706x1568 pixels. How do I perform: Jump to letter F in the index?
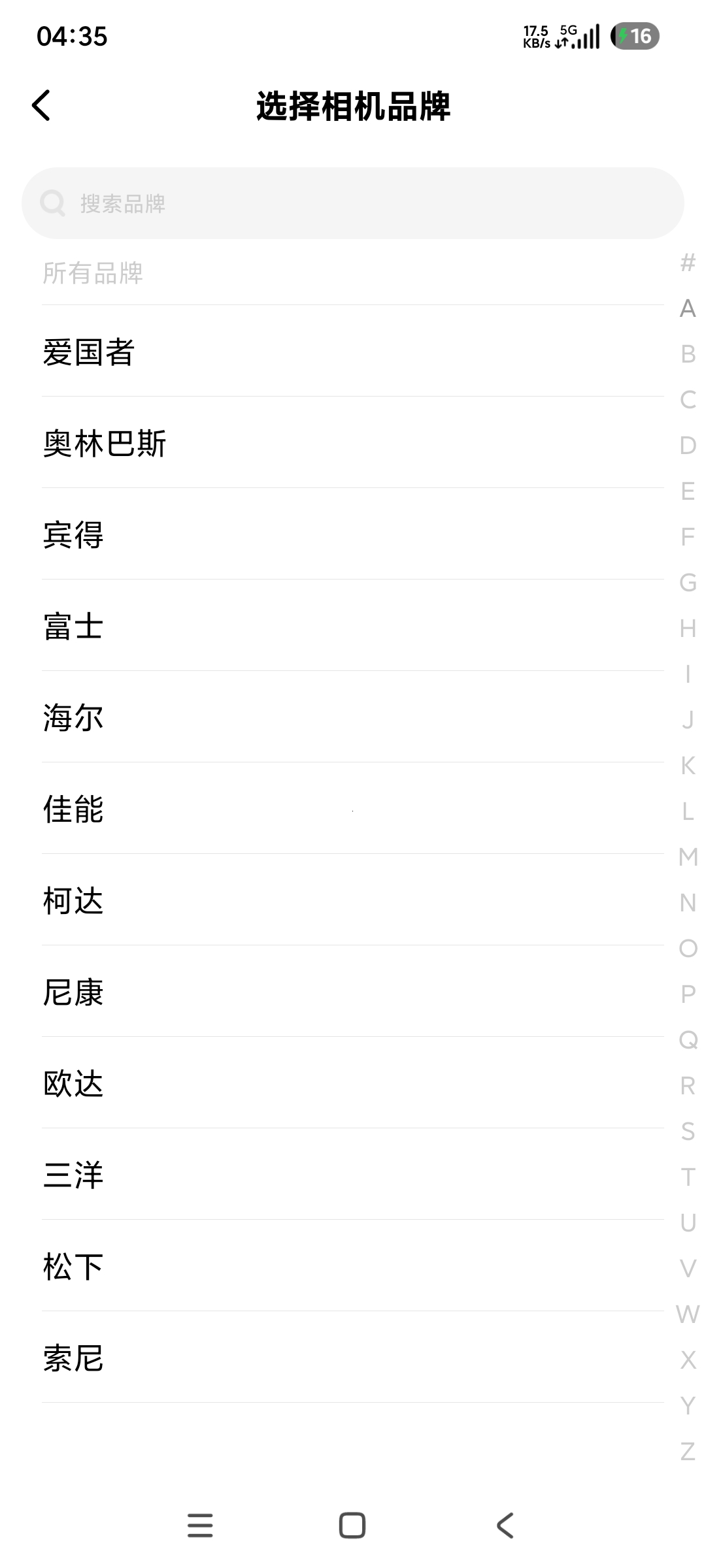pos(688,536)
